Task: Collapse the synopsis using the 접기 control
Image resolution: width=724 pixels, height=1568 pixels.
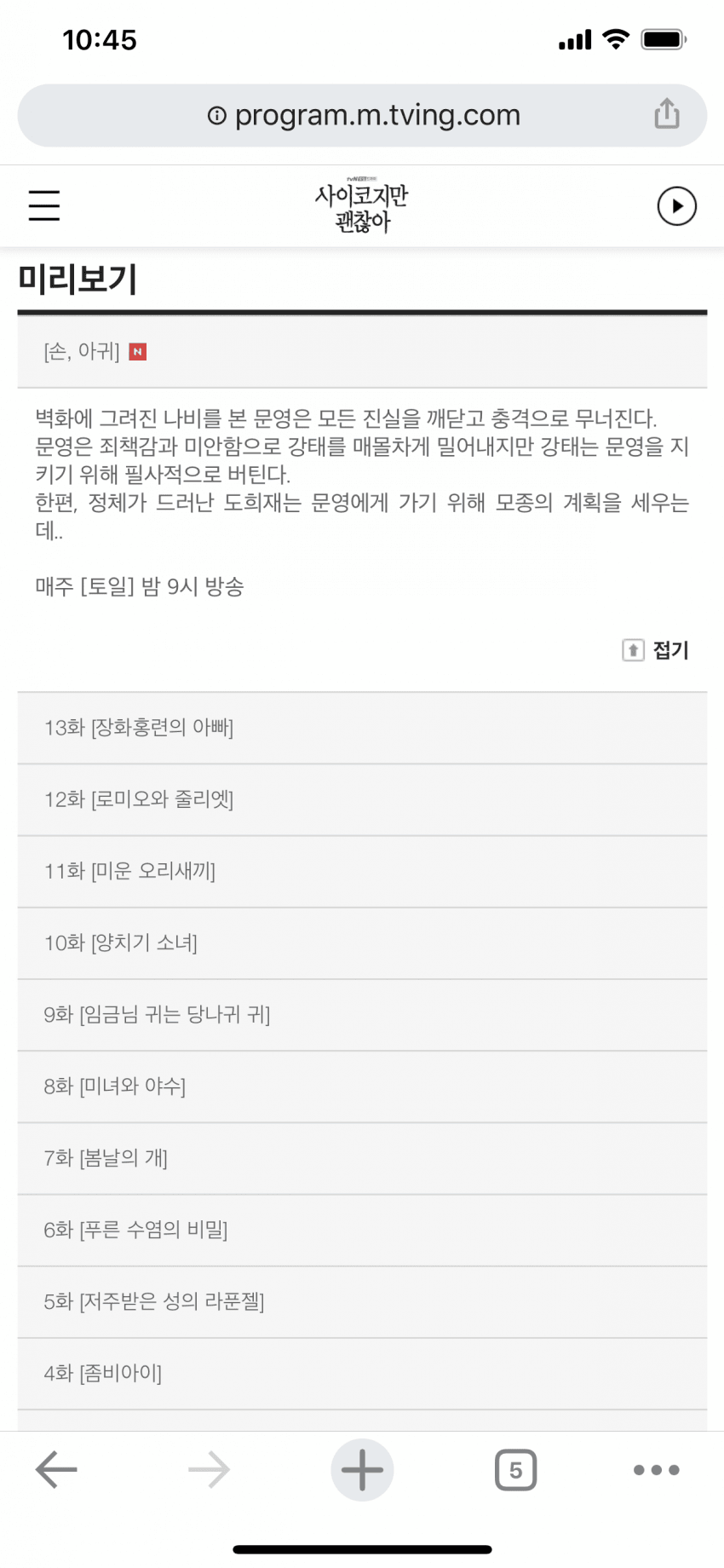Action: [654, 649]
